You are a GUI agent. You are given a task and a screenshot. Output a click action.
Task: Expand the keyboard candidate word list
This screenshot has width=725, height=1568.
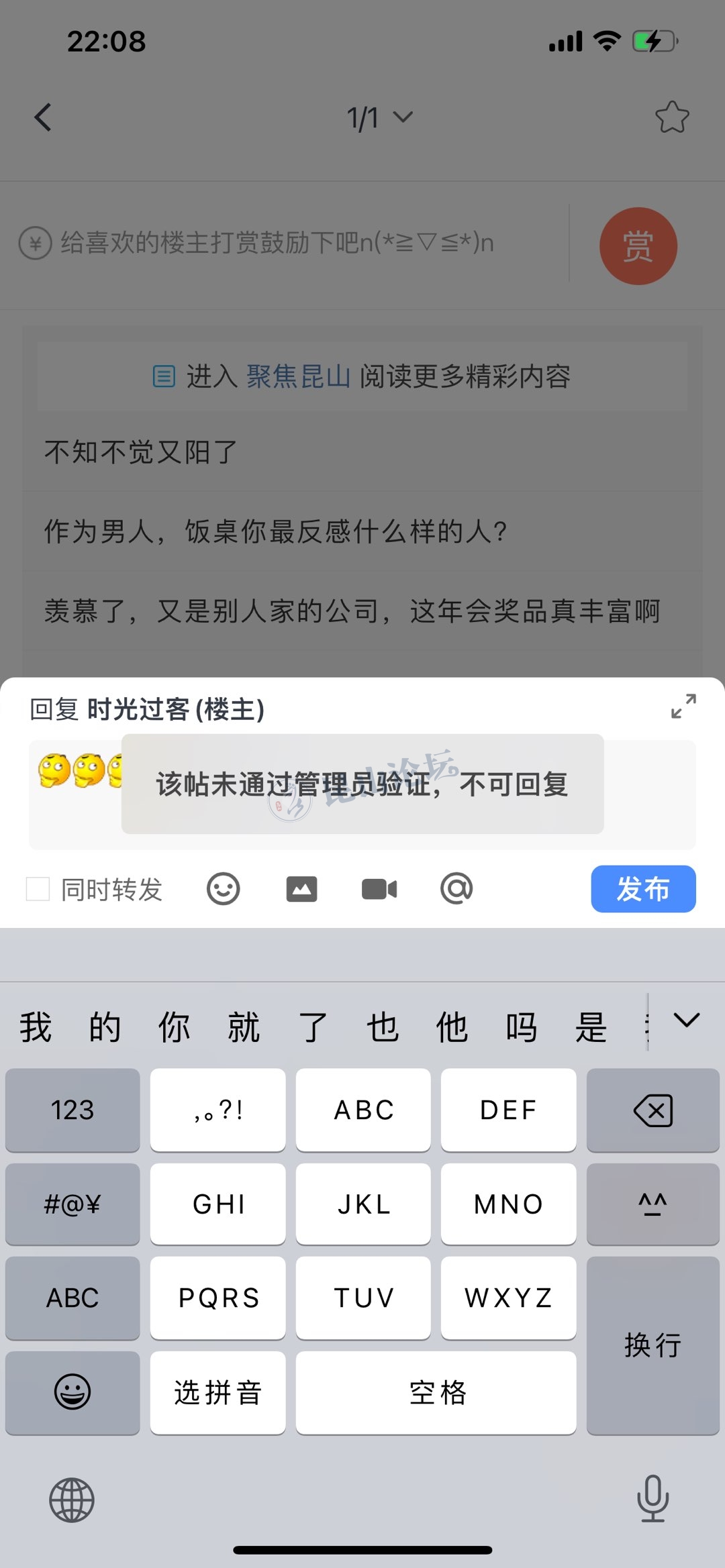(686, 1021)
